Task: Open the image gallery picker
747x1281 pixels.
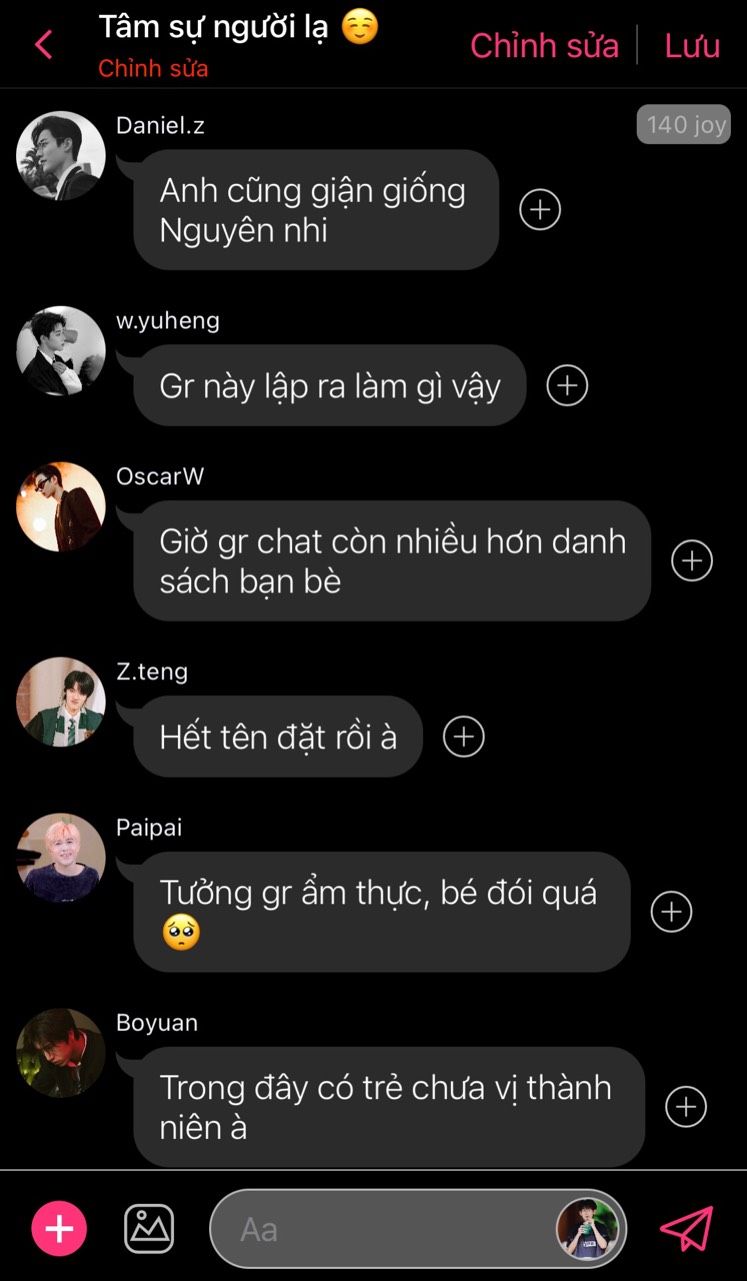Action: pos(149,1228)
